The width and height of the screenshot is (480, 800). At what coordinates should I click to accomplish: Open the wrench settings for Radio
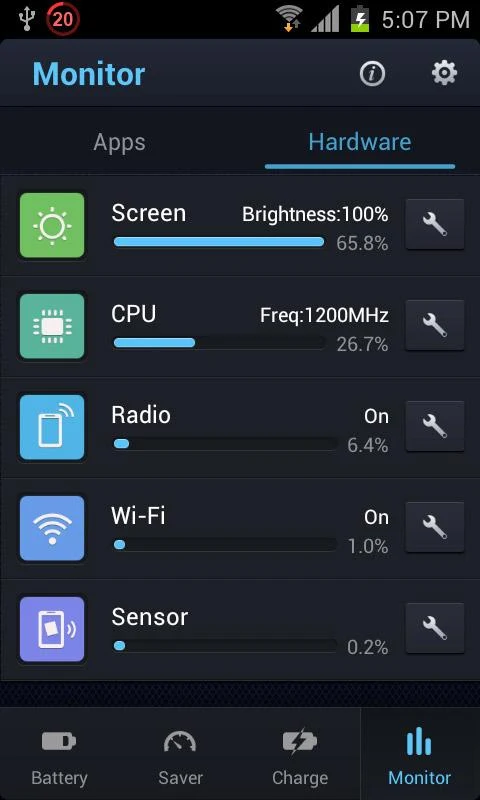[435, 427]
